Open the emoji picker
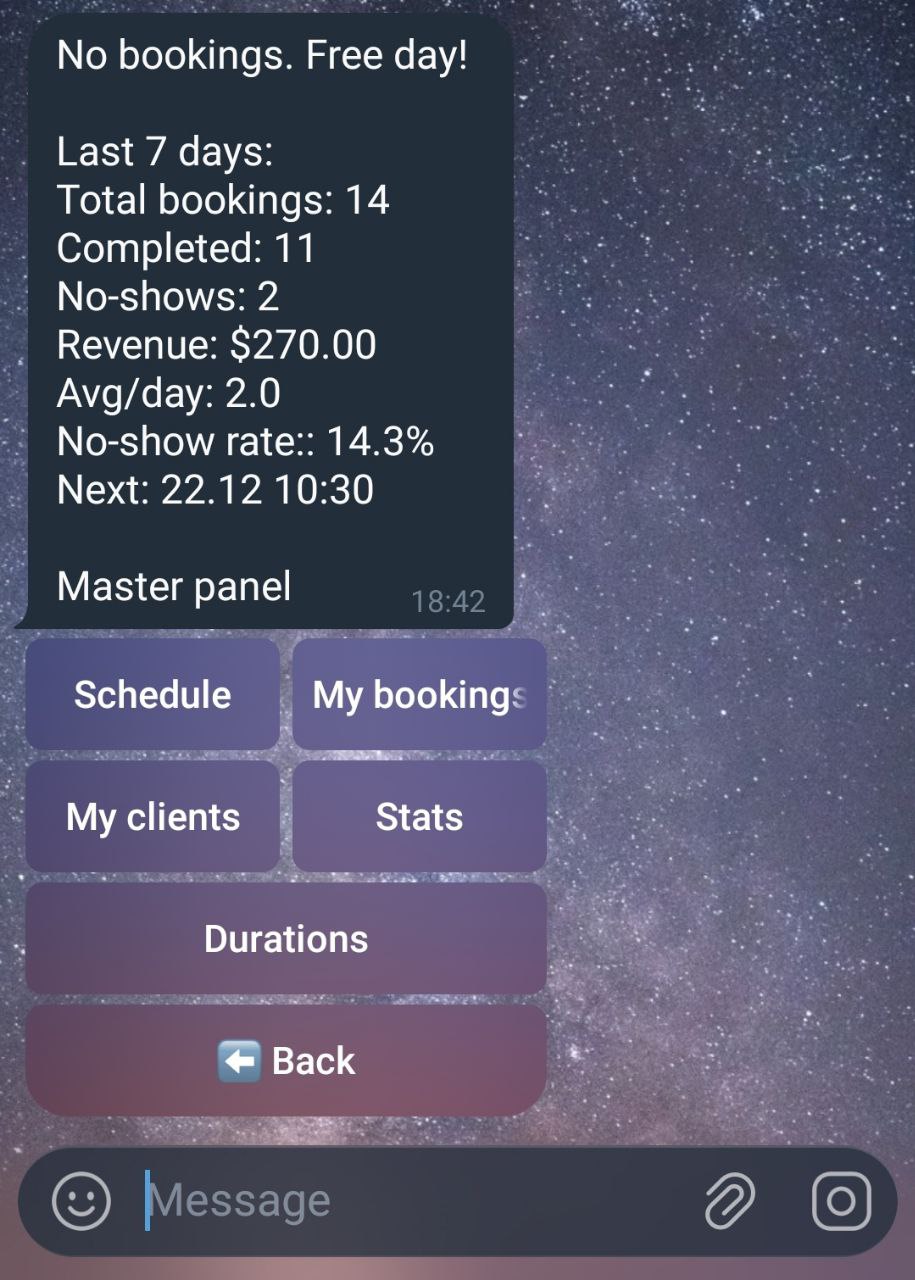Image resolution: width=915 pixels, height=1280 pixels. coord(81,1200)
